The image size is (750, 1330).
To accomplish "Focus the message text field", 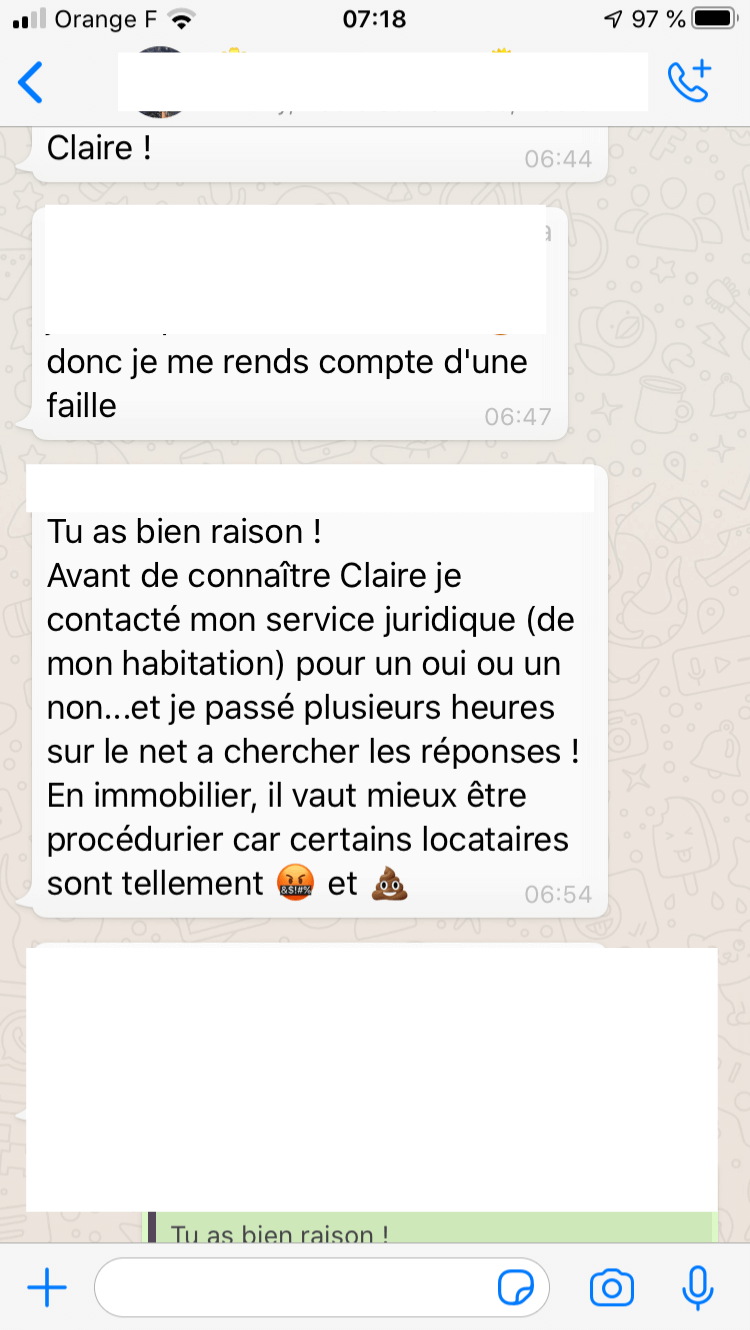I will [290, 1288].
